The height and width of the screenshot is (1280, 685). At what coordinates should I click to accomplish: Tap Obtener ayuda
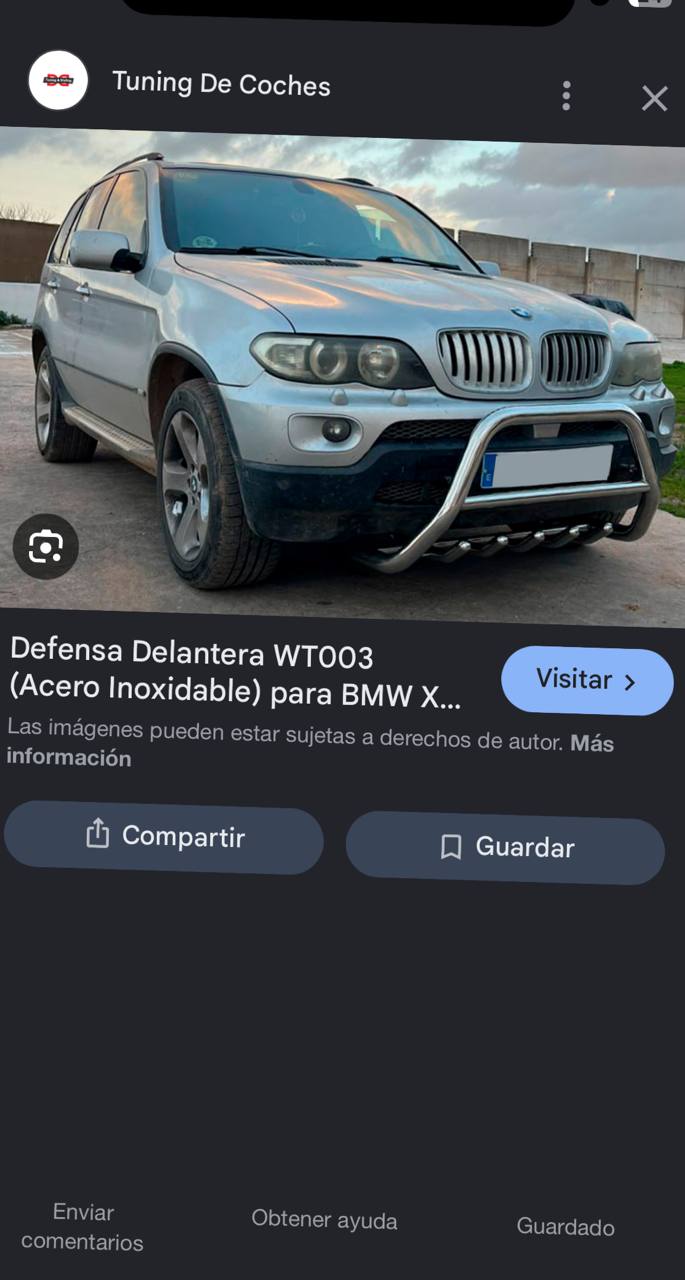tap(324, 1220)
